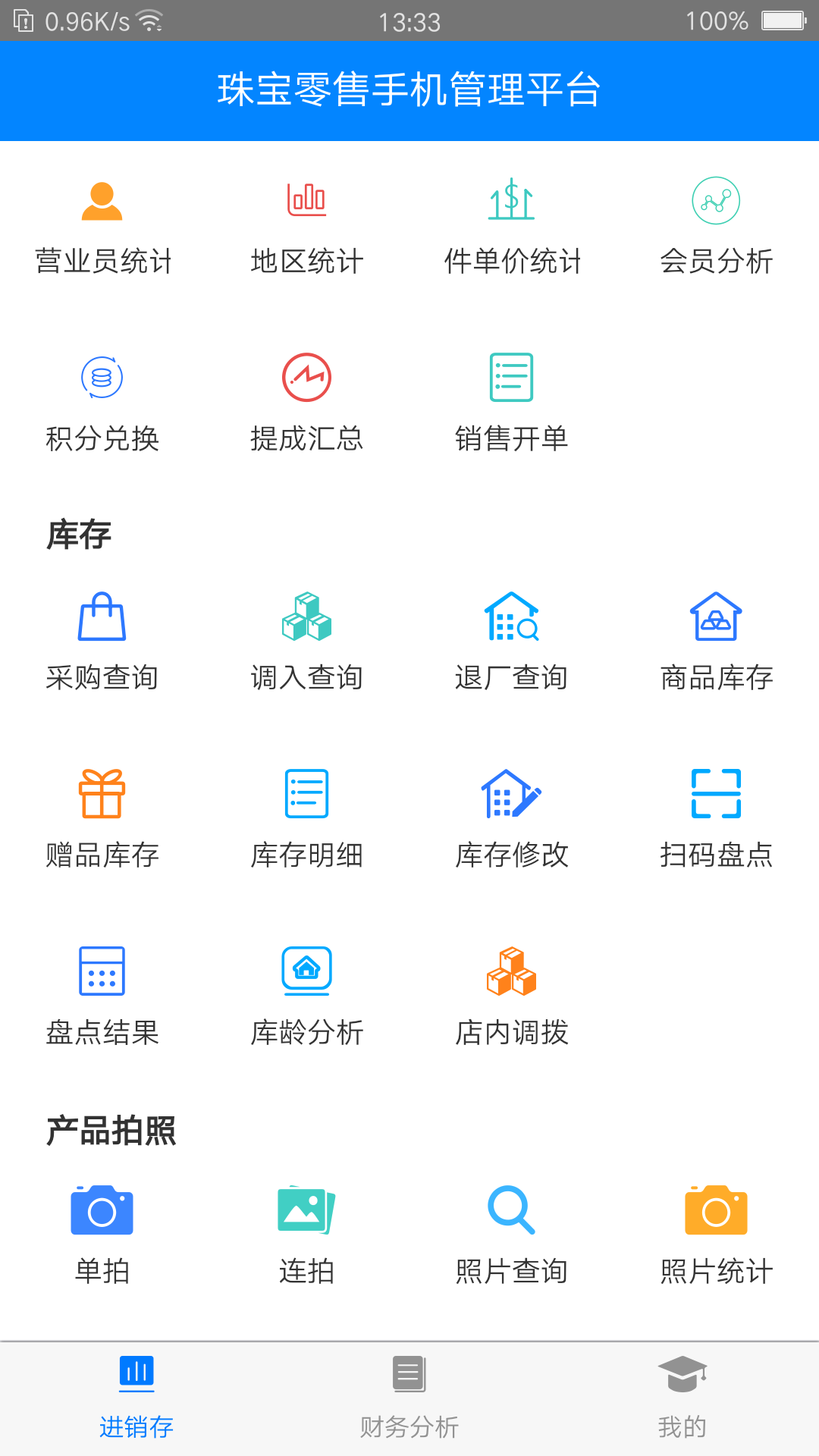The height and width of the screenshot is (1456, 819).
Task: View 盘点结果 stocktaking results
Action: pos(103,997)
